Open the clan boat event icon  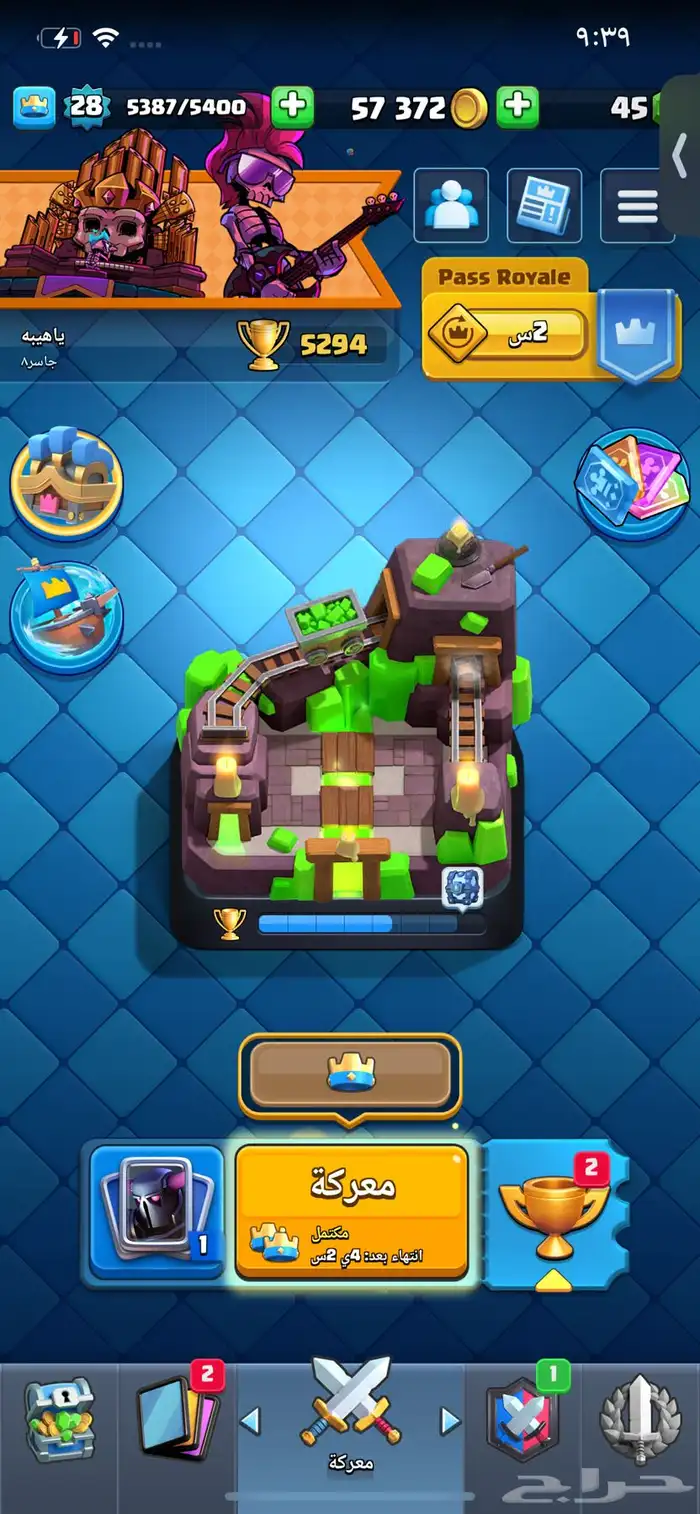[66, 616]
